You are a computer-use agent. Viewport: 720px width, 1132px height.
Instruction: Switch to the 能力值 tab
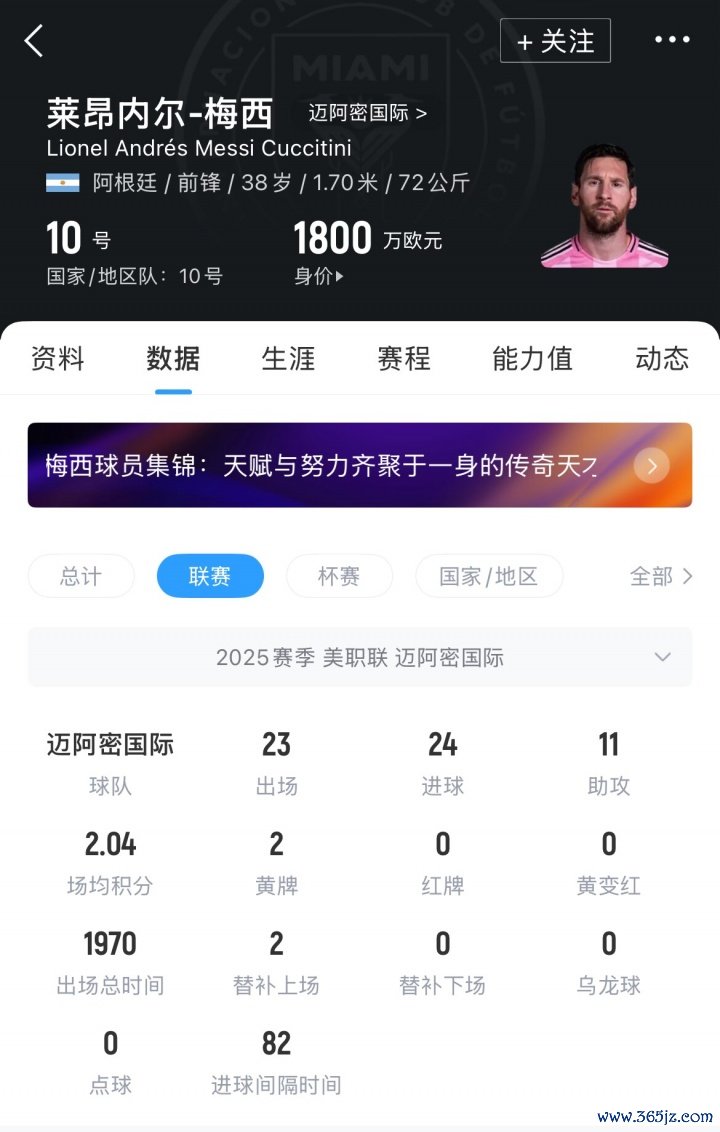pos(532,358)
